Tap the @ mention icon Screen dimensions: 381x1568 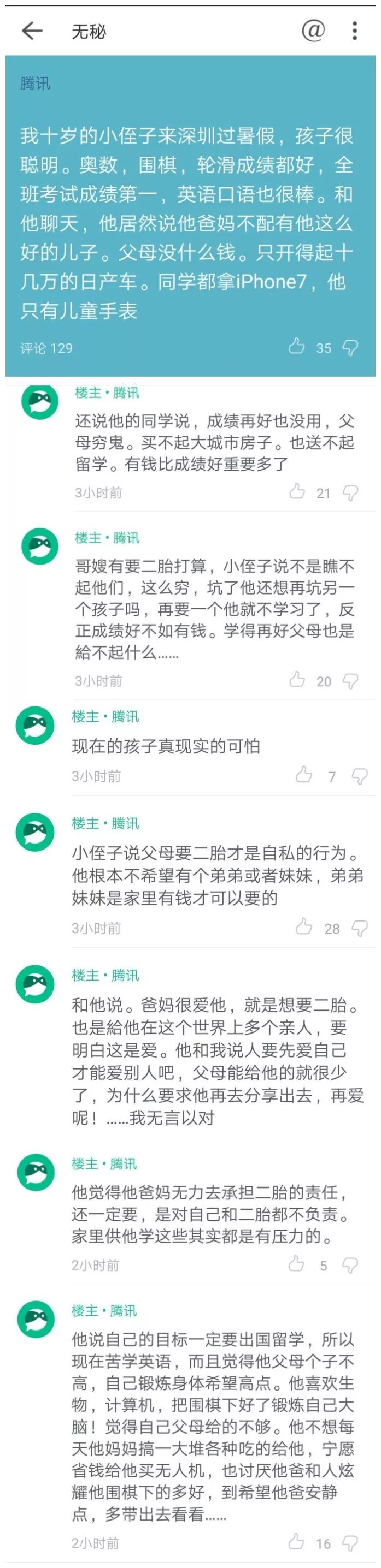(313, 30)
